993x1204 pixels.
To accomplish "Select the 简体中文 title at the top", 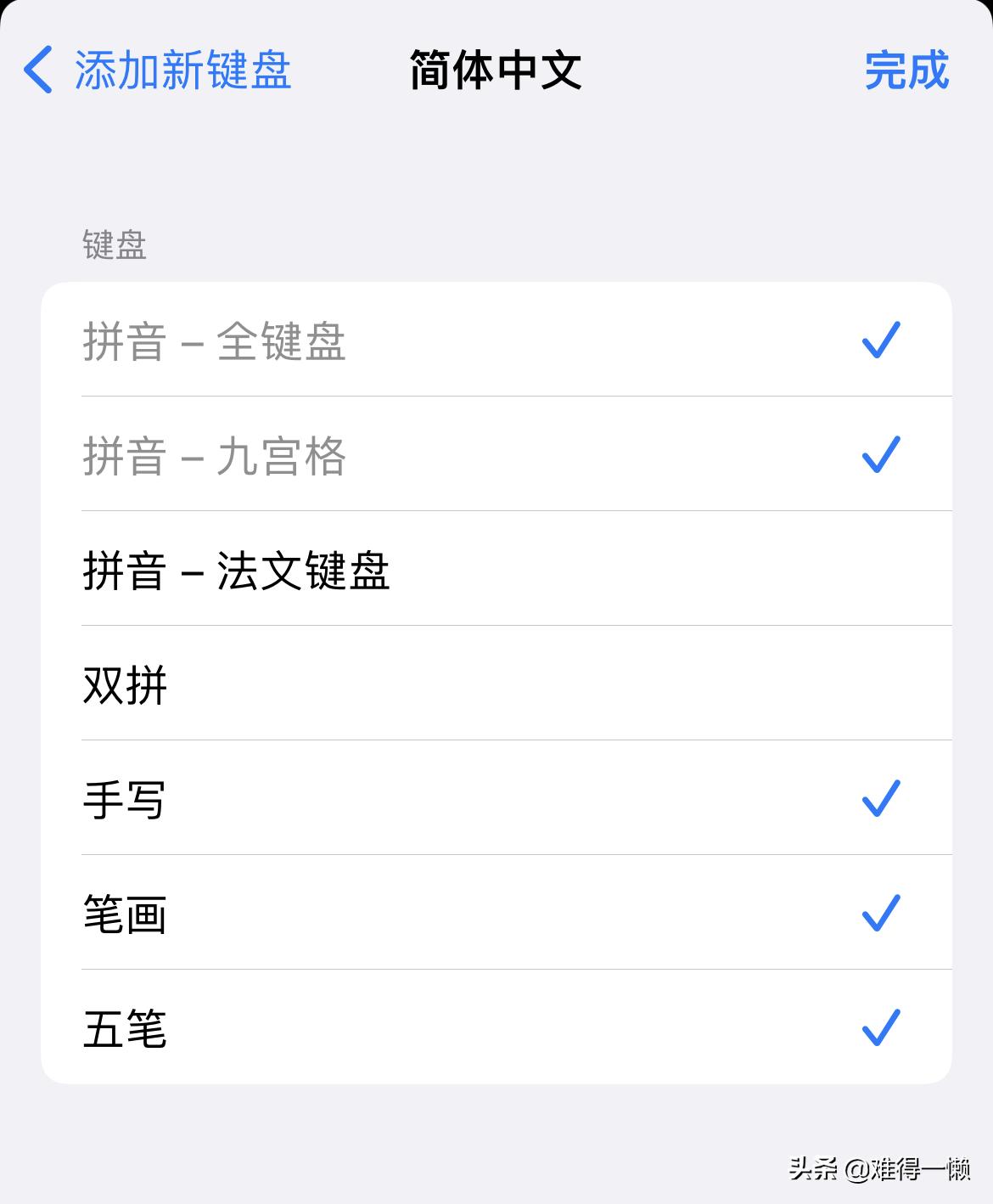I will (x=496, y=73).
